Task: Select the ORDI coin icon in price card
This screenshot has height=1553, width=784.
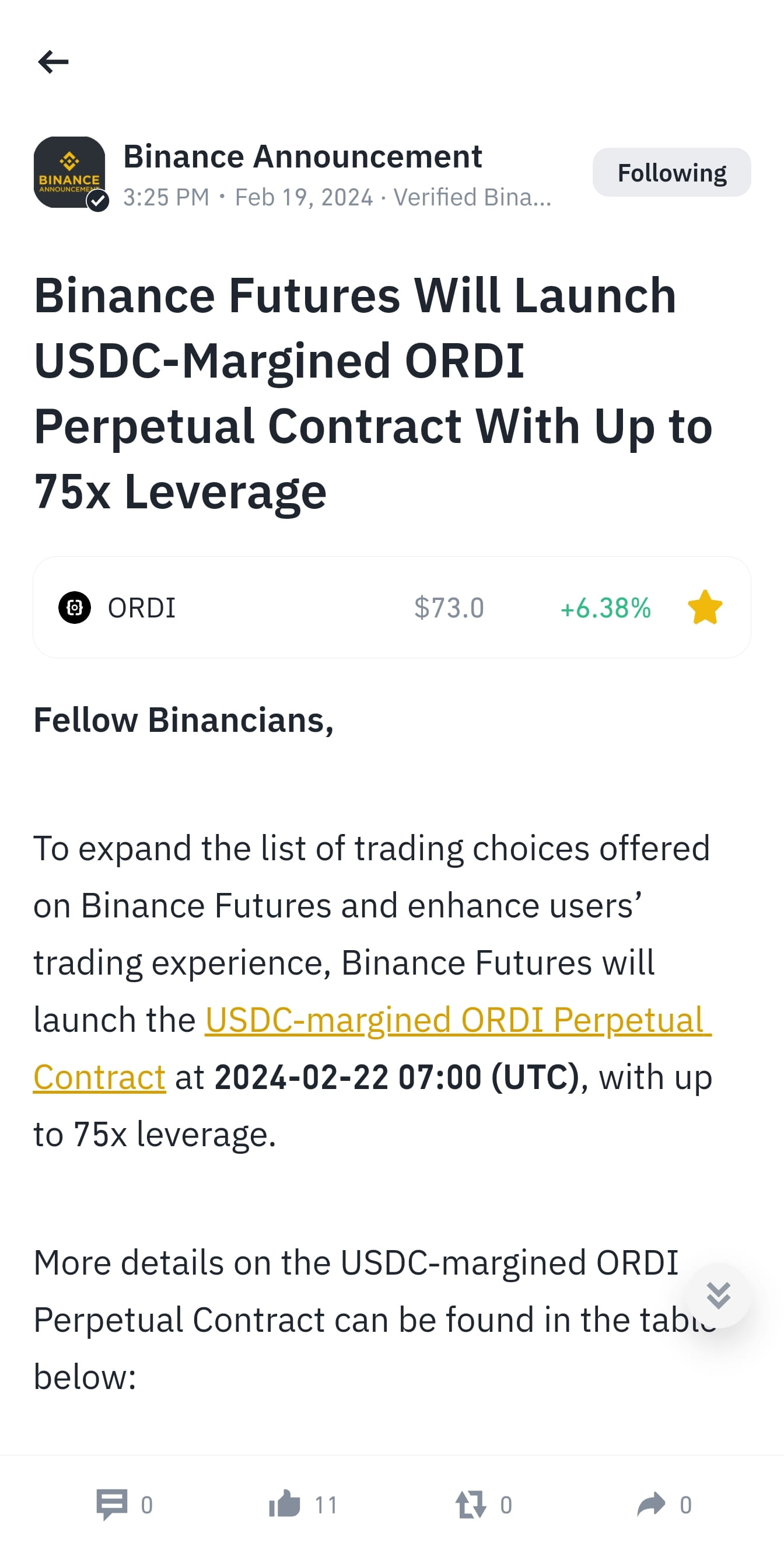Action: [x=74, y=608]
